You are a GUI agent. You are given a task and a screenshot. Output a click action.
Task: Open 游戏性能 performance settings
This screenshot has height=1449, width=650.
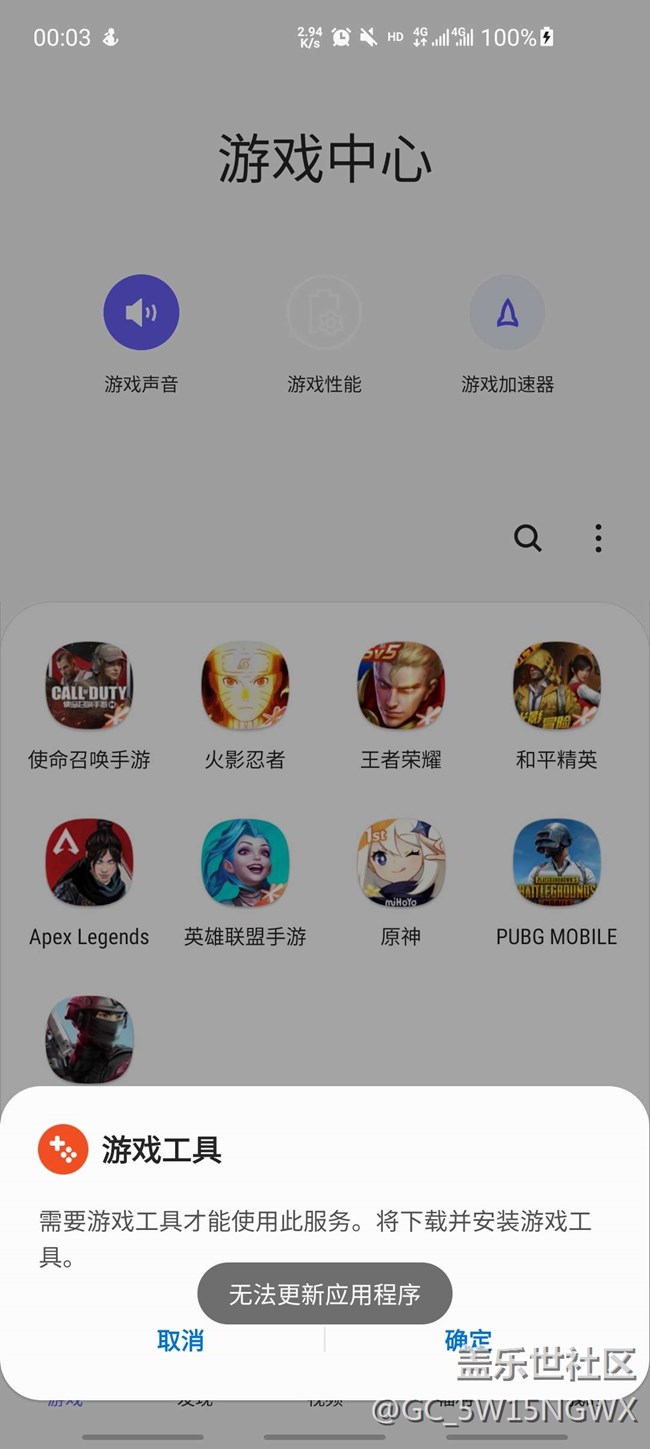point(324,313)
